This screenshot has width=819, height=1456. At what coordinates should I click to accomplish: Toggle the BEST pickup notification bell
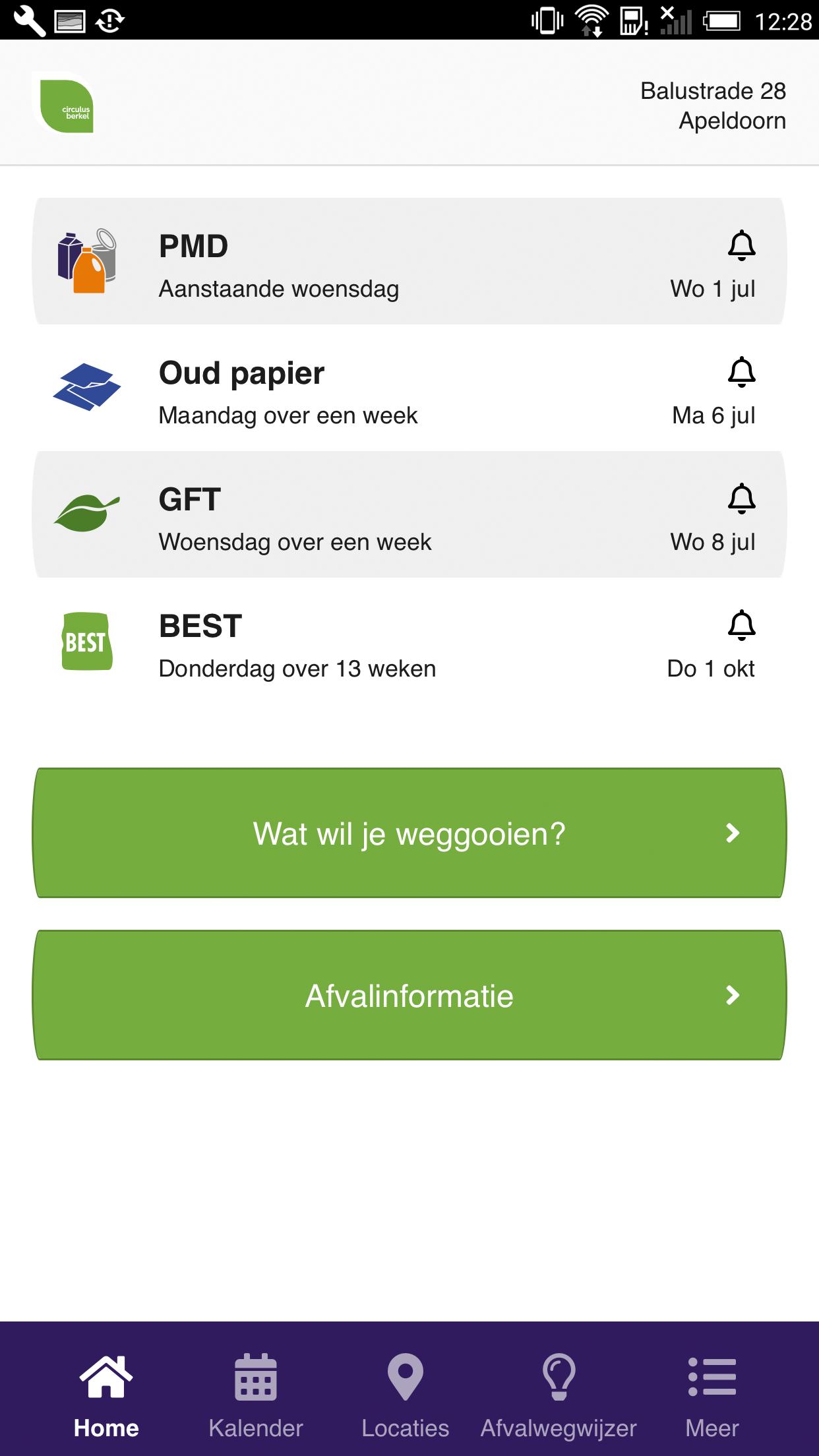coord(741,626)
